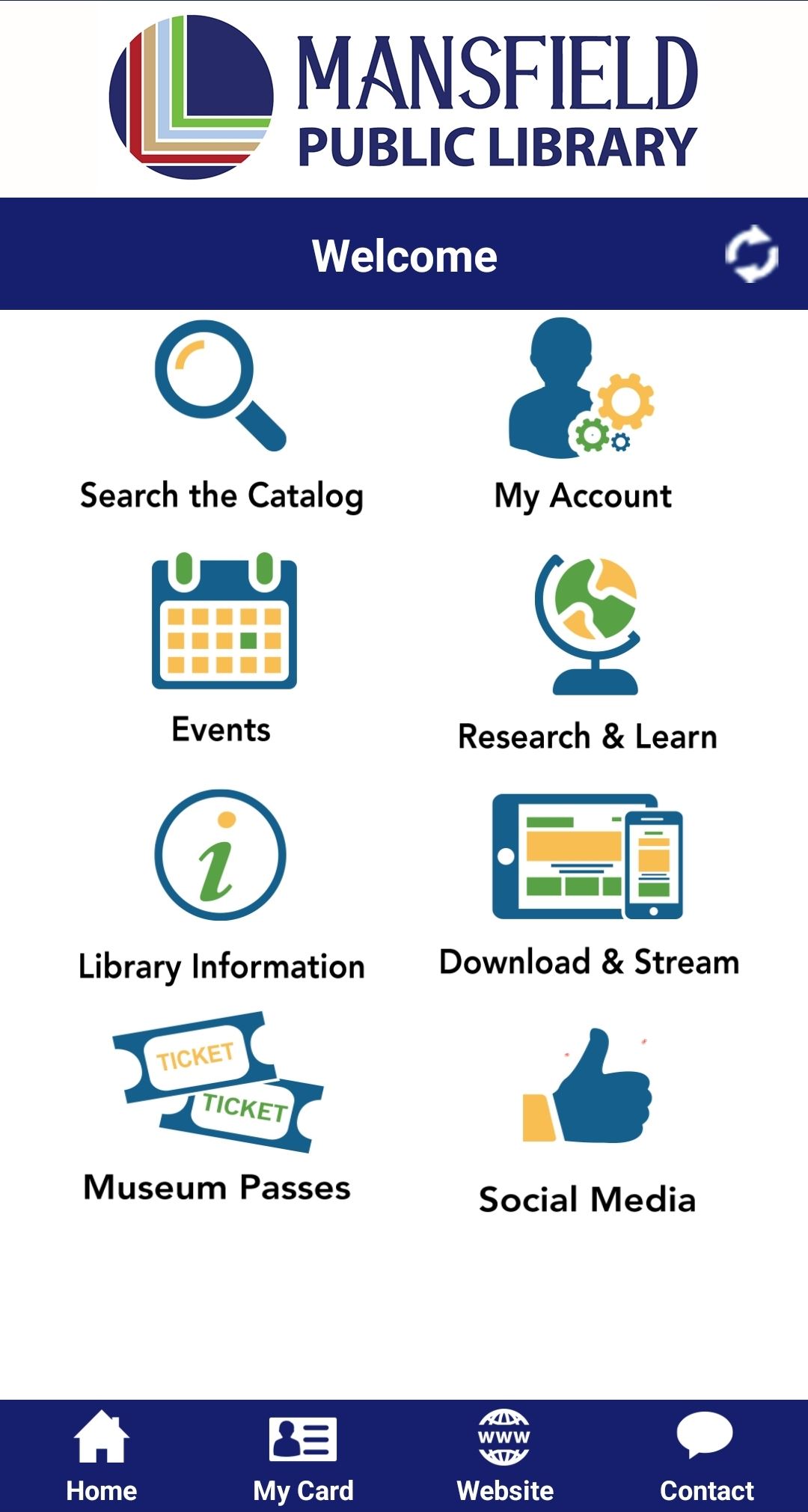Open Library Information
The width and height of the screenshot is (808, 1512).
[x=221, y=883]
